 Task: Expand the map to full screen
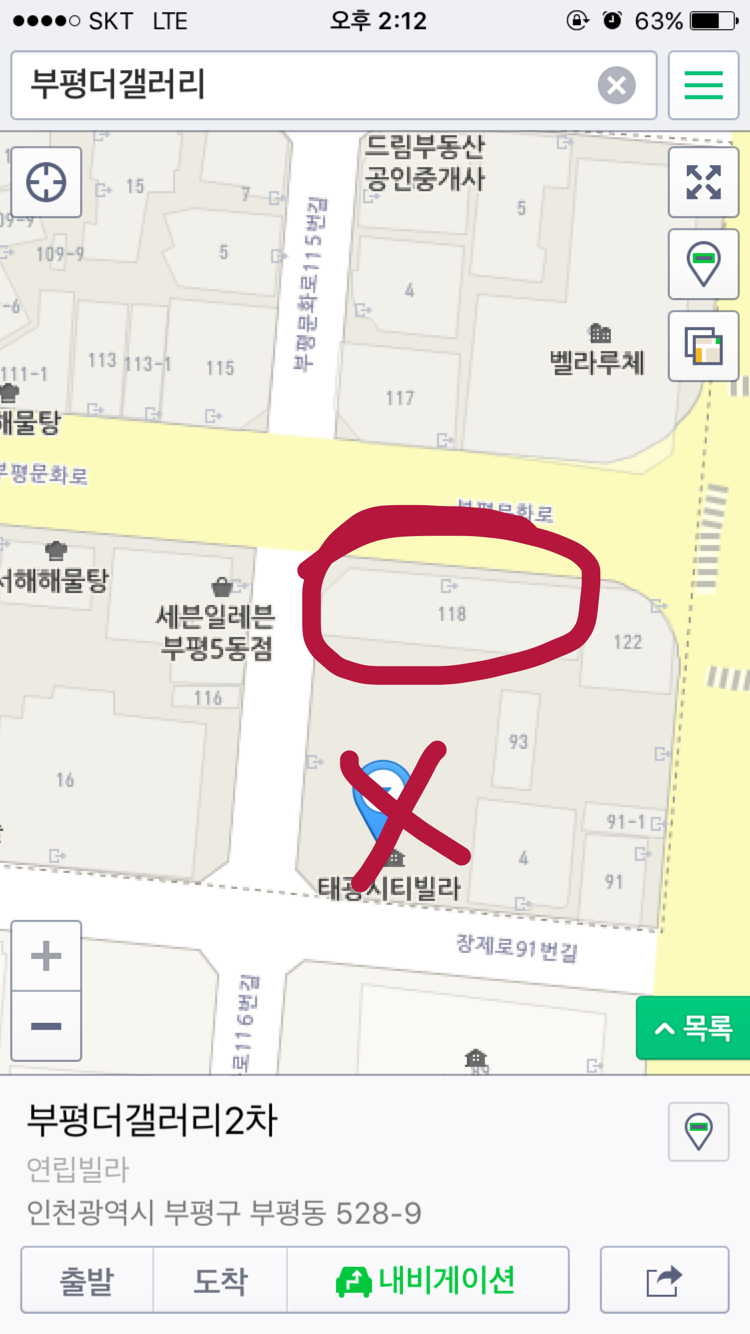click(703, 183)
